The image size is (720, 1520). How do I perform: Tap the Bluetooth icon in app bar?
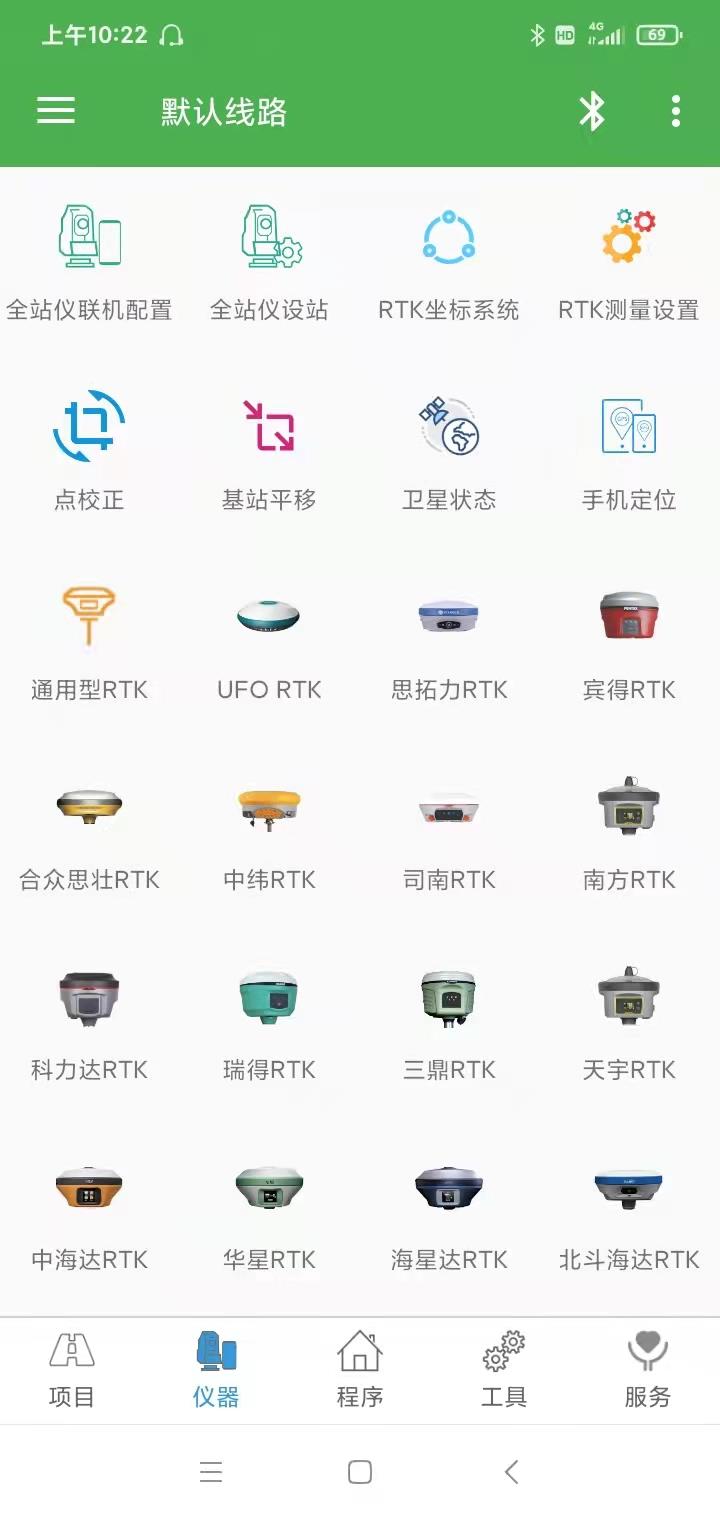(592, 111)
